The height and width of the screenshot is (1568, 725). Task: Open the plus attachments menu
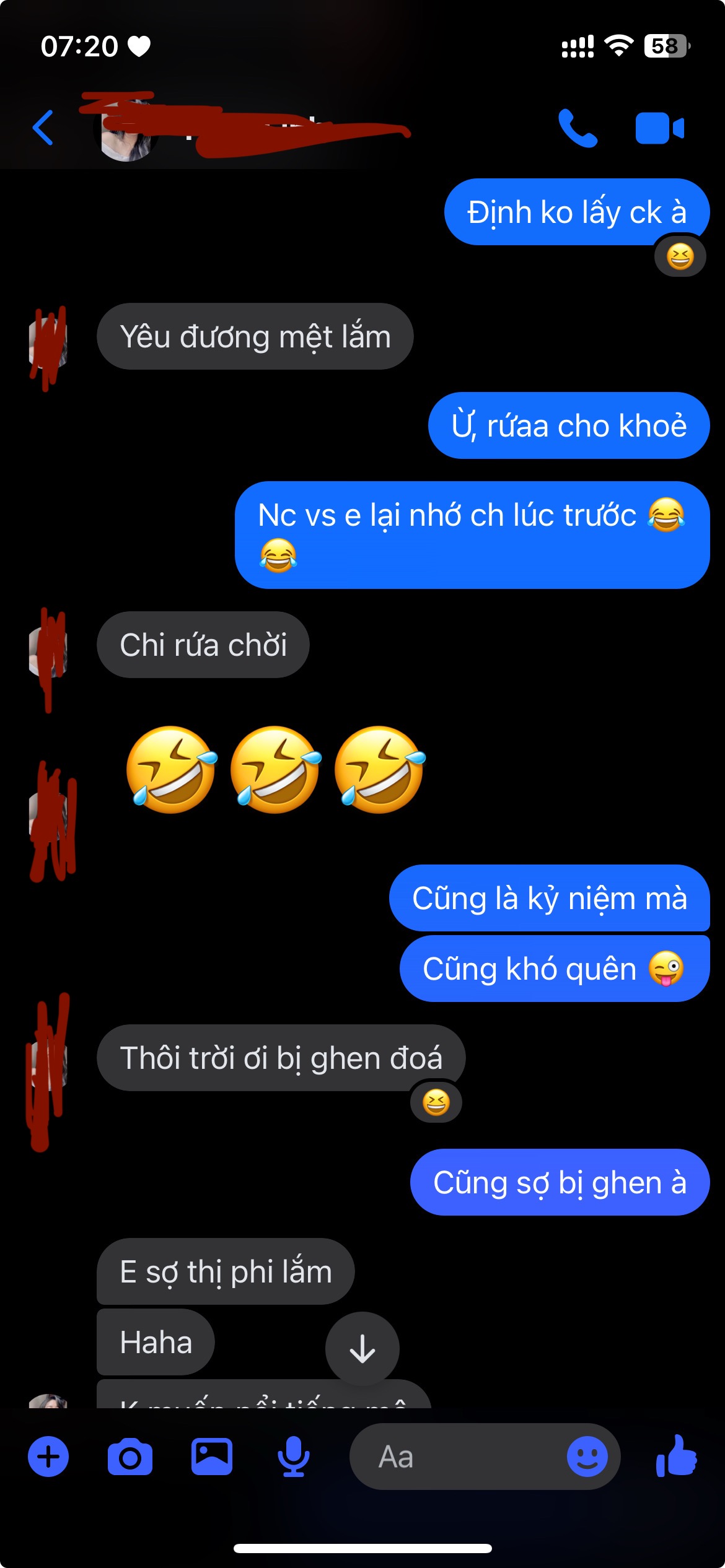click(48, 1457)
